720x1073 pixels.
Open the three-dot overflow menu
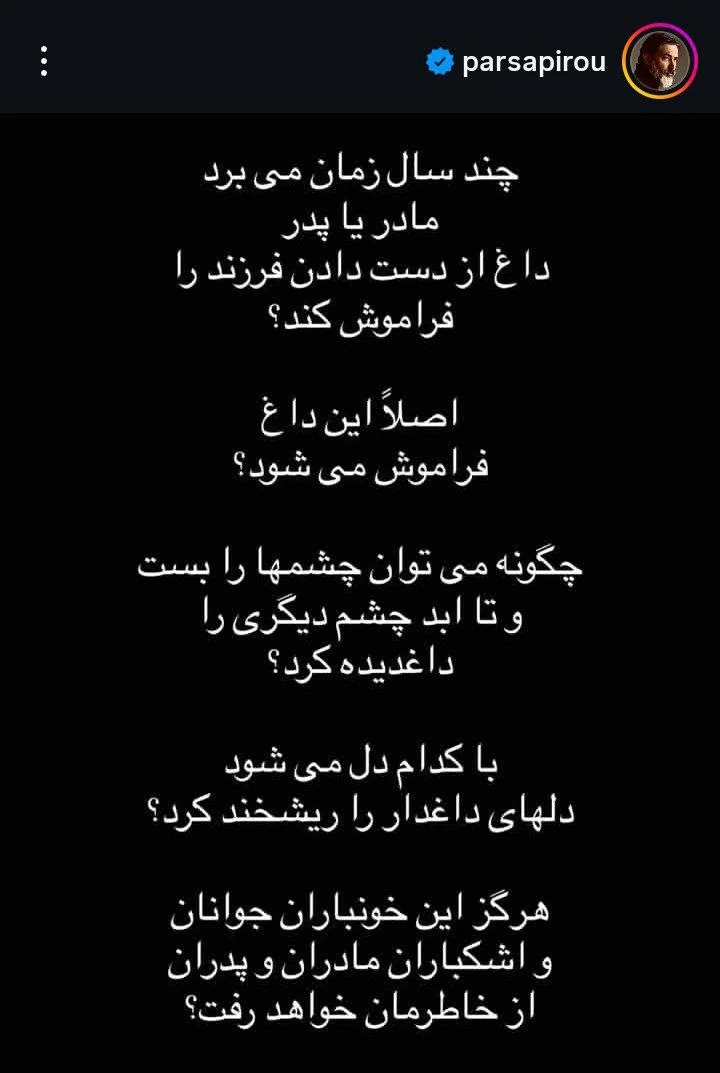(x=44, y=61)
